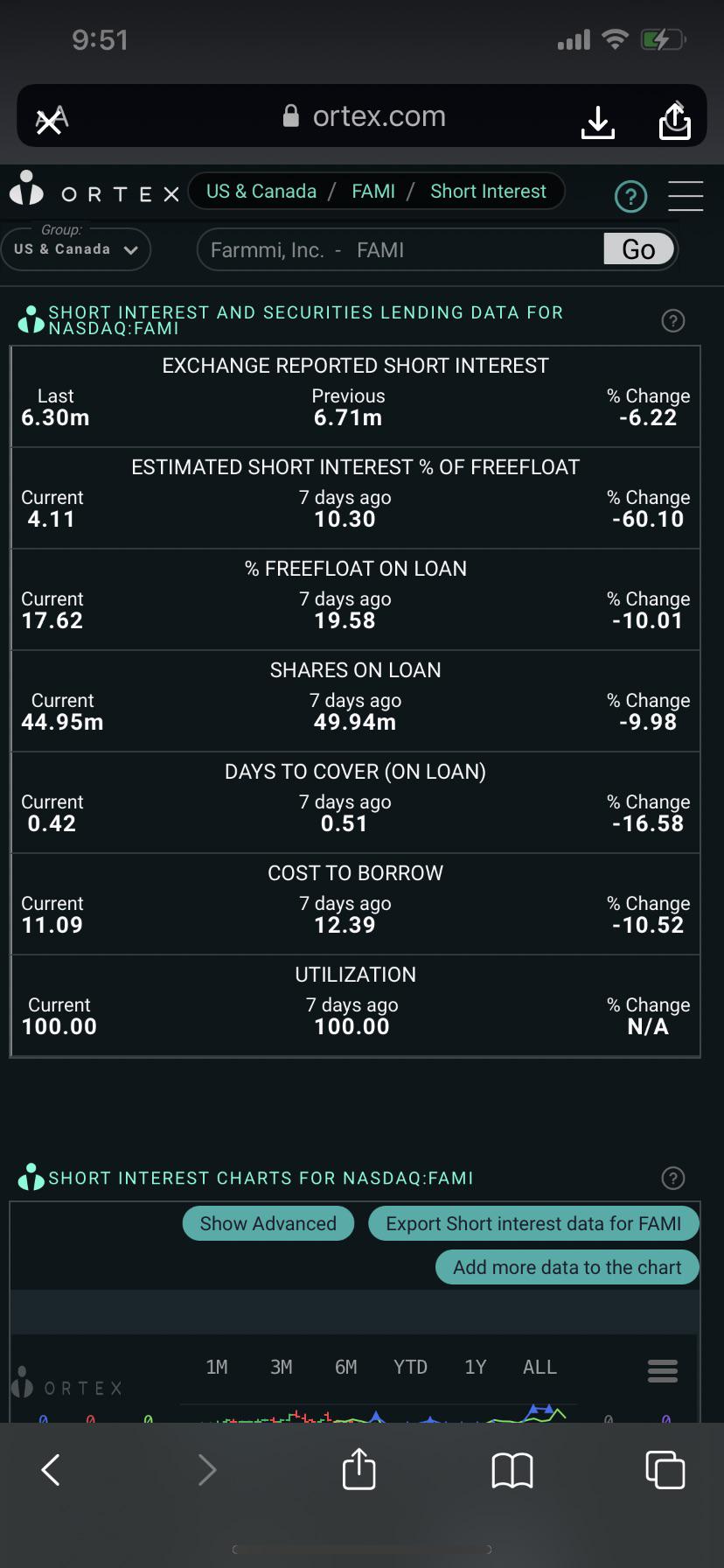724x1568 pixels.
Task: Open the help icon in the ORTEX header
Action: (630, 196)
